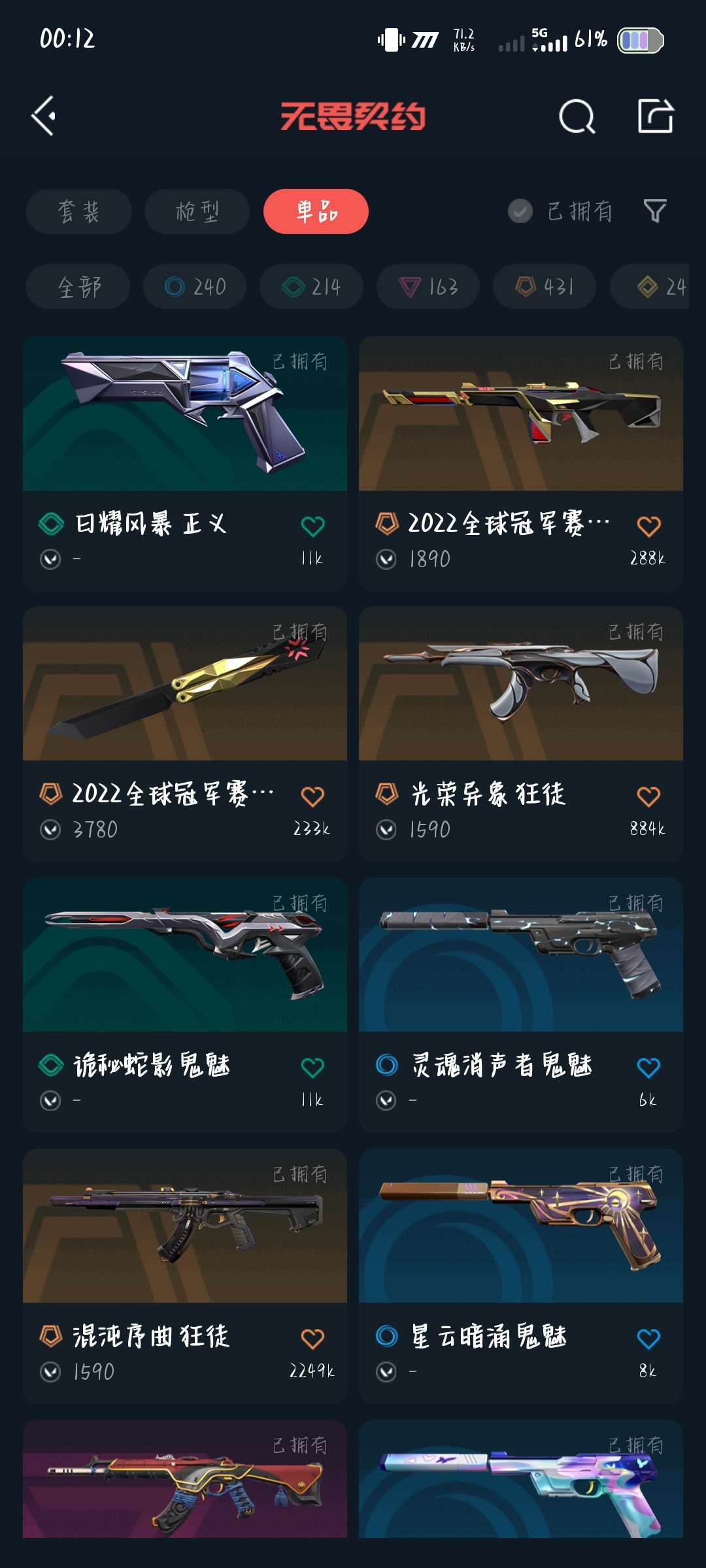
Task: Toggle the 已拥有 checkbox filter
Action: point(520,211)
